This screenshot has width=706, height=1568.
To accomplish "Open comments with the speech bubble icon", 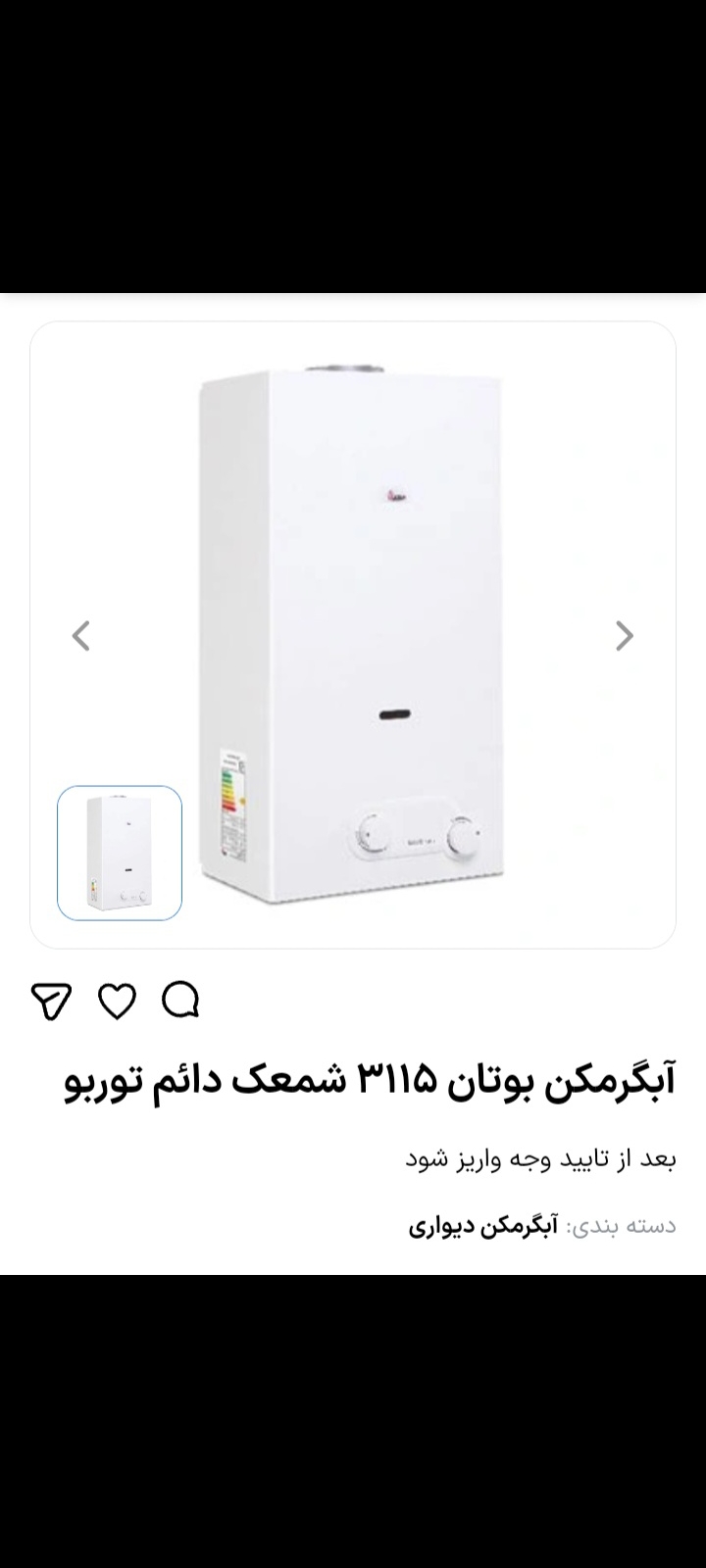I will click(181, 1000).
